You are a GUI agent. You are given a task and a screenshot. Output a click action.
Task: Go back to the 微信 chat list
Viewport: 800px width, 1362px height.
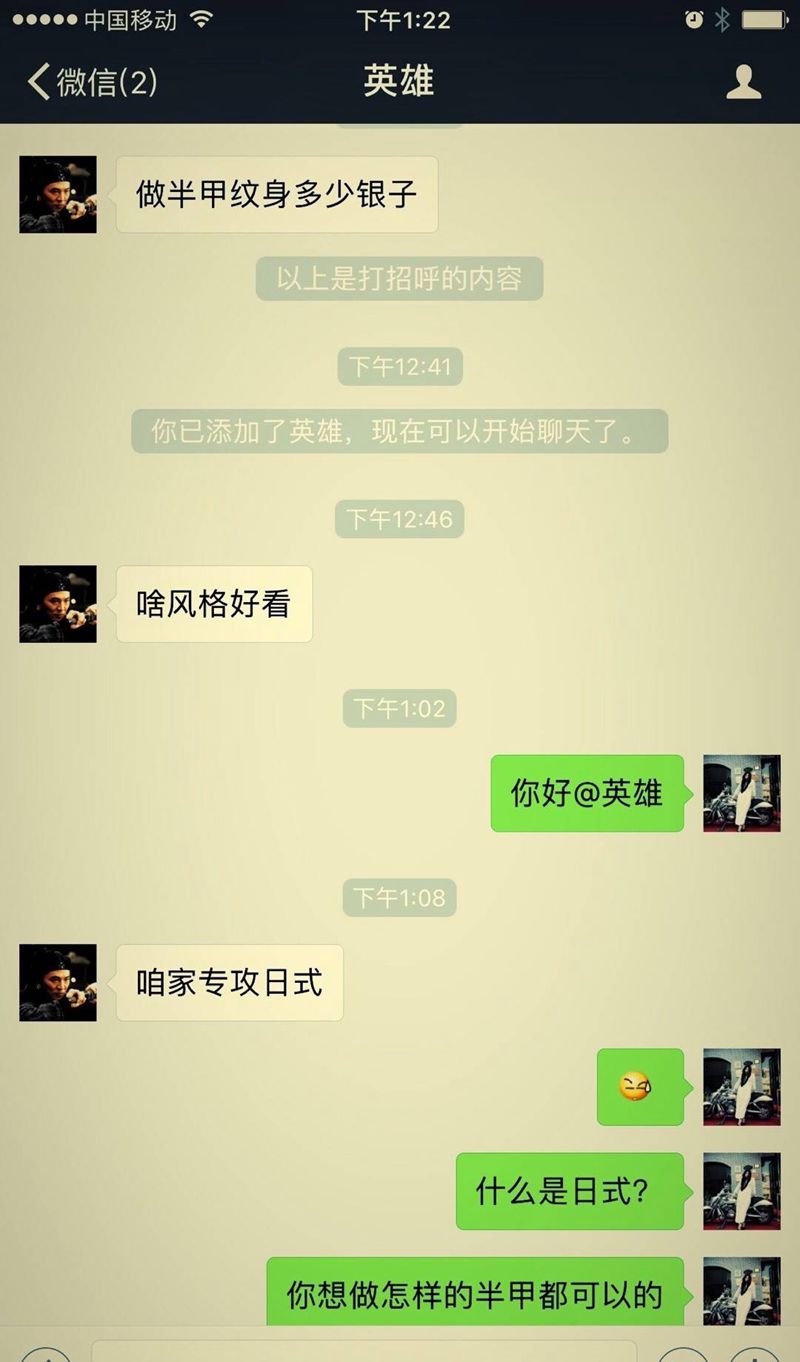point(92,82)
